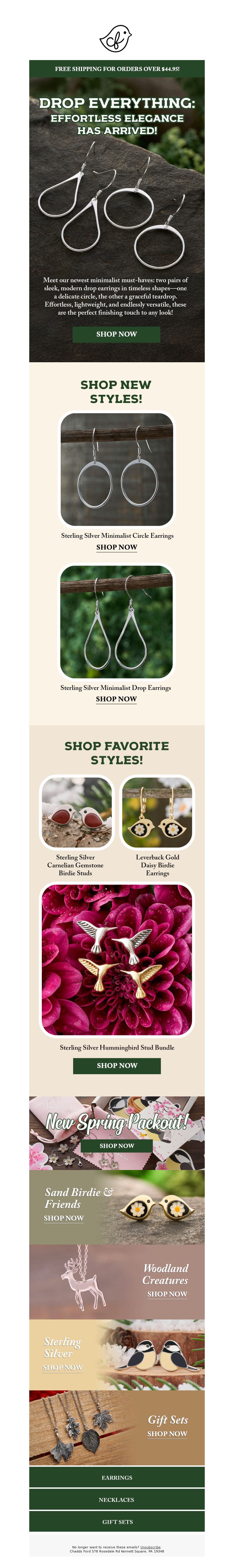Tap the Unsubscribe link

(x=150, y=1547)
